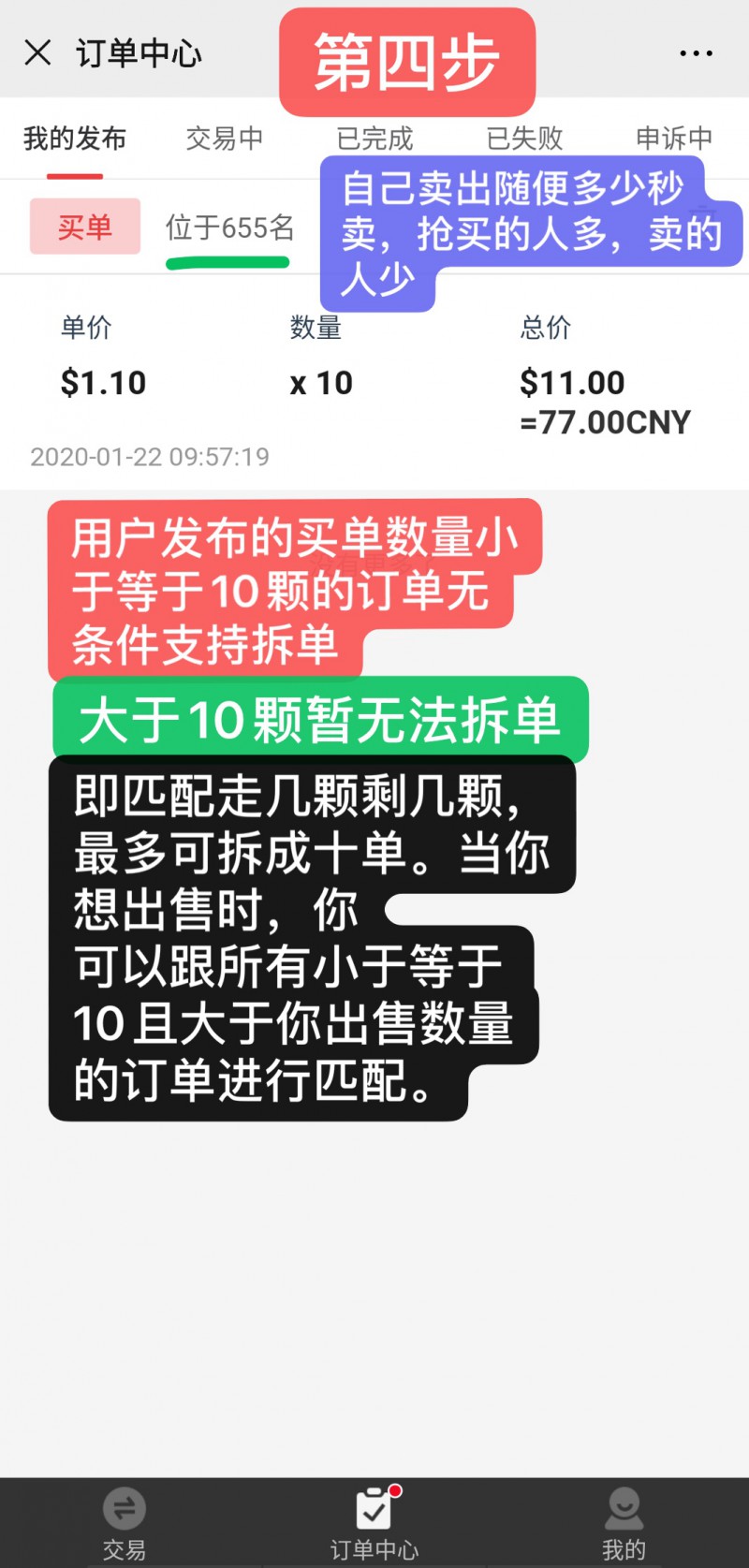Switch to the 我的发布 tab
749x1568 pixels.
75,139
